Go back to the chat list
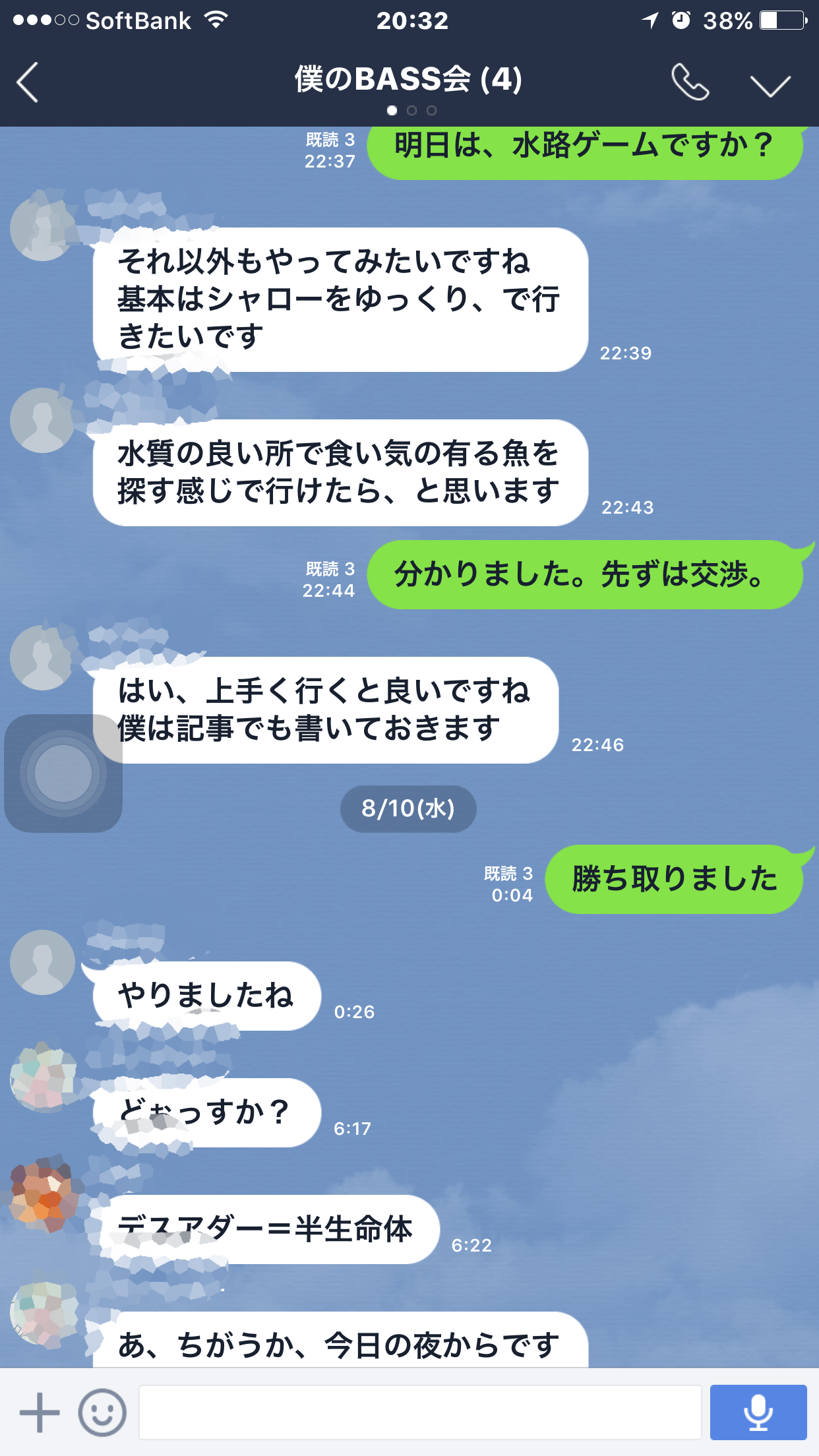This screenshot has height=1456, width=819. pyautogui.click(x=28, y=82)
